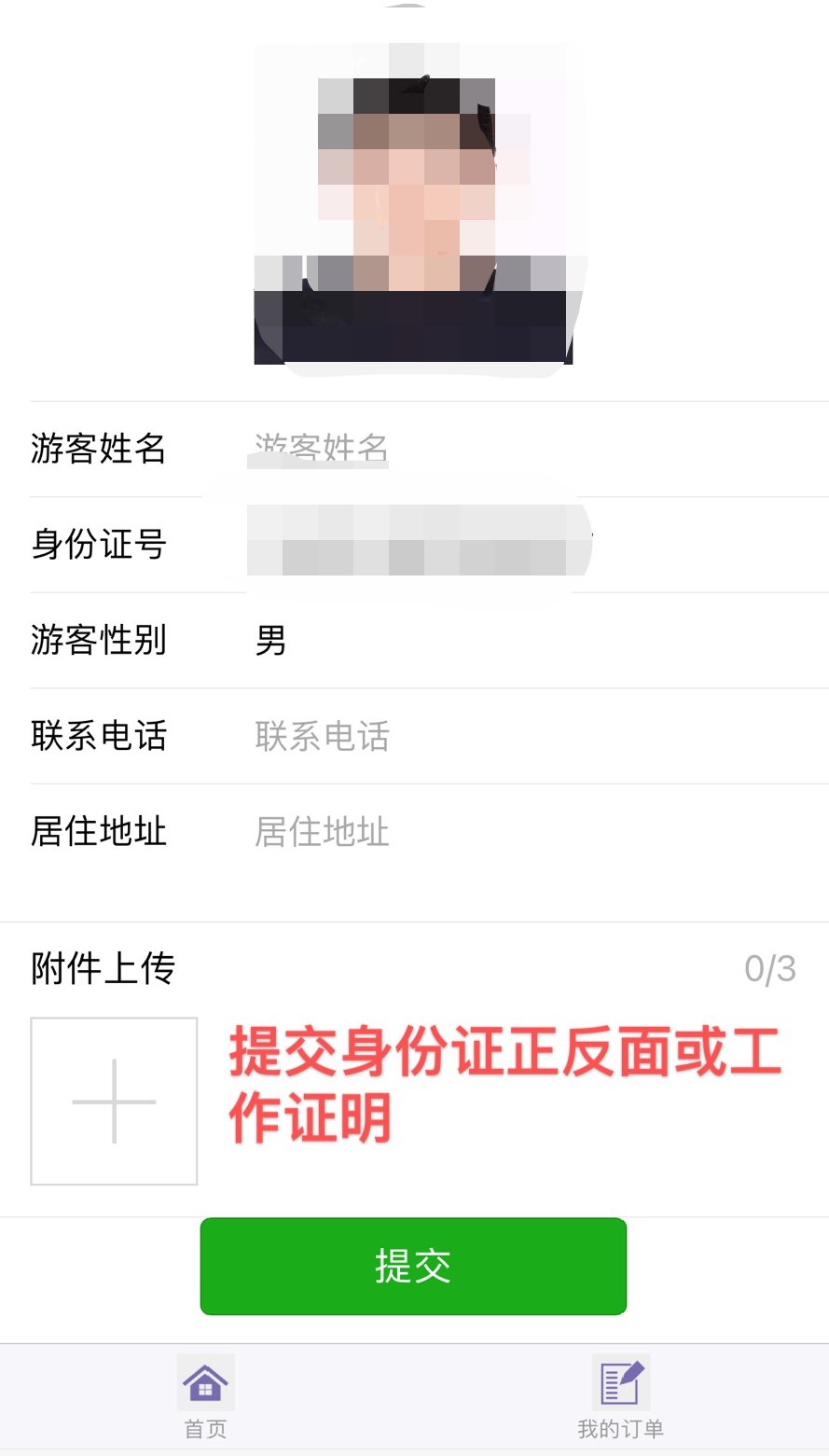829x1456 pixels.
Task: Change the visitor photo at top
Action: click(x=412, y=201)
